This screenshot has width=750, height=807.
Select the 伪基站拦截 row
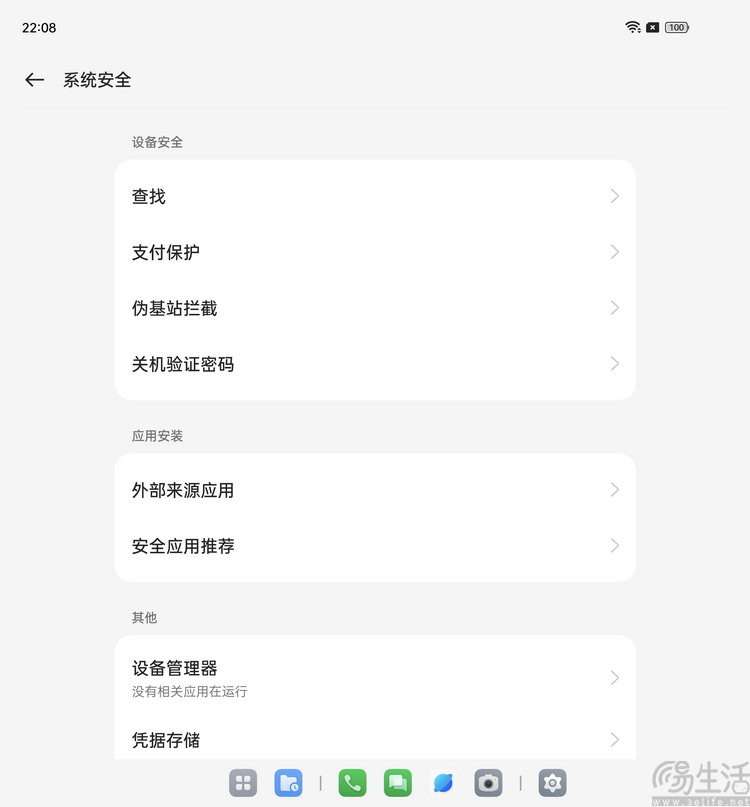point(375,308)
